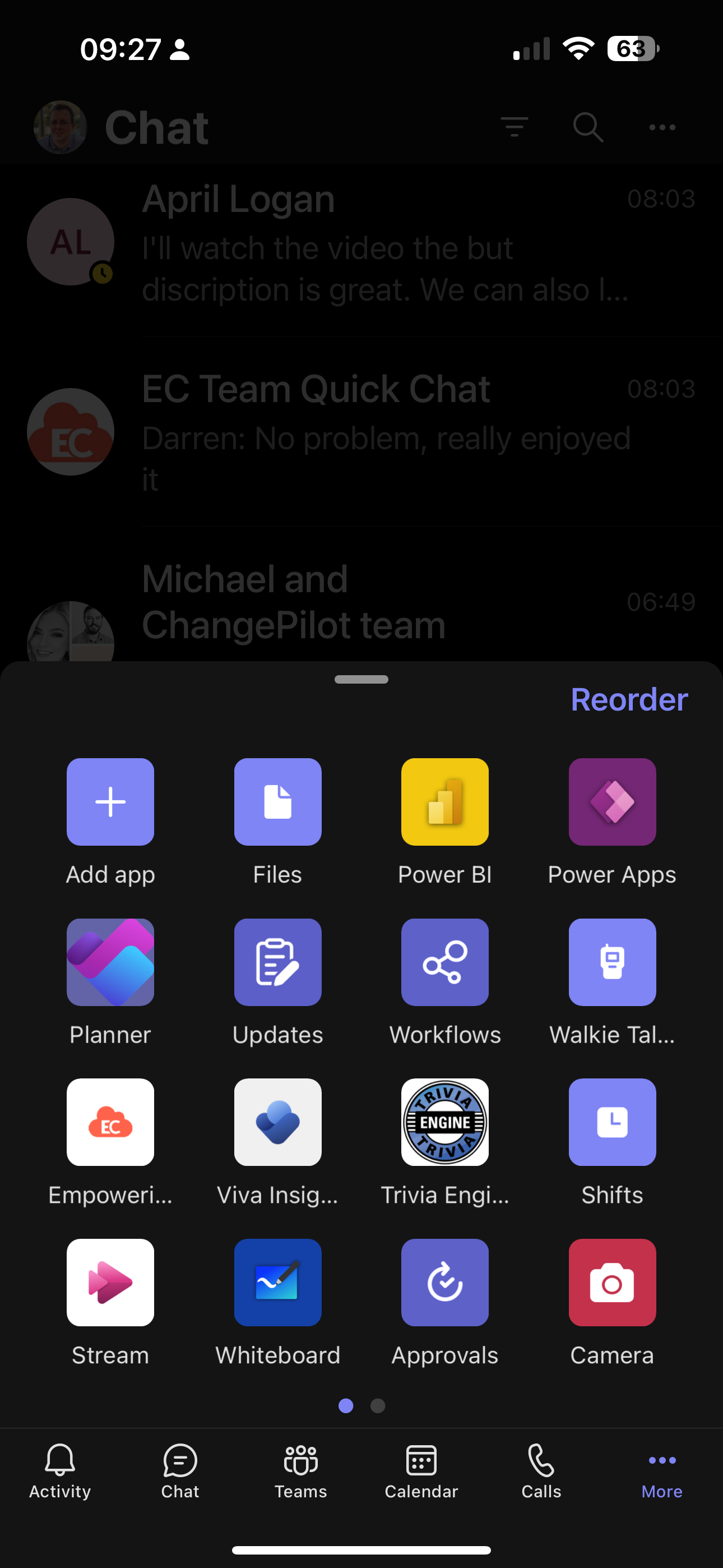Launch Workflows
The width and height of the screenshot is (723, 1568).
tap(445, 962)
